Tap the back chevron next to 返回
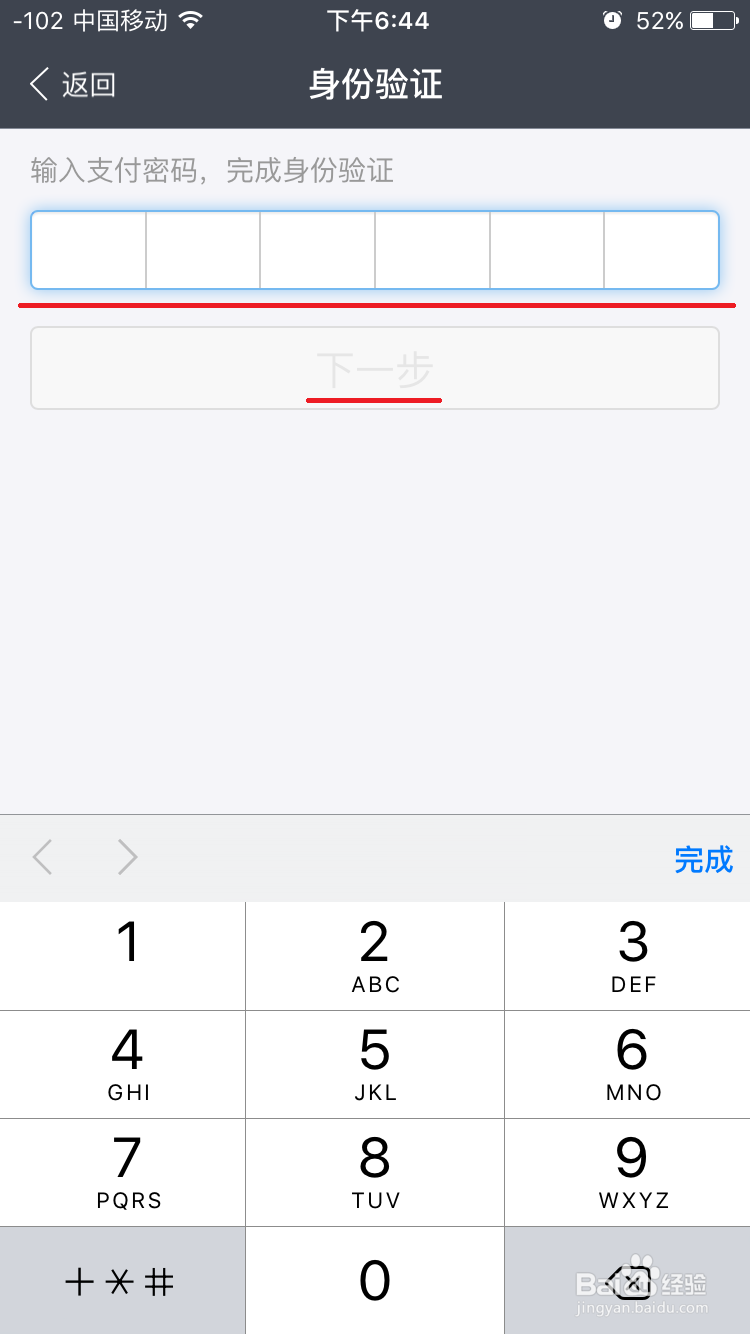Screen dimensions: 750x1334 38,85
